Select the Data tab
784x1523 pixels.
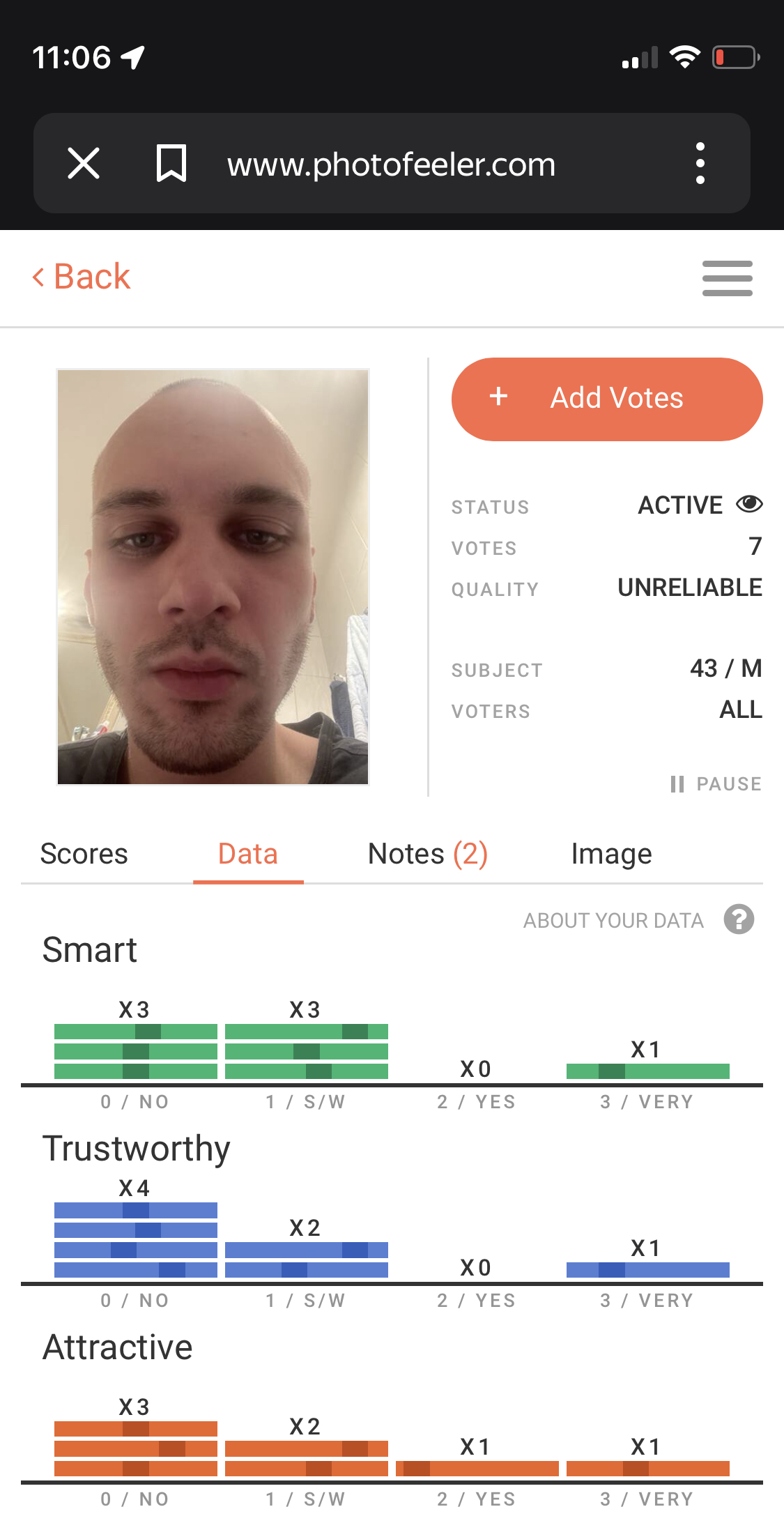248,854
